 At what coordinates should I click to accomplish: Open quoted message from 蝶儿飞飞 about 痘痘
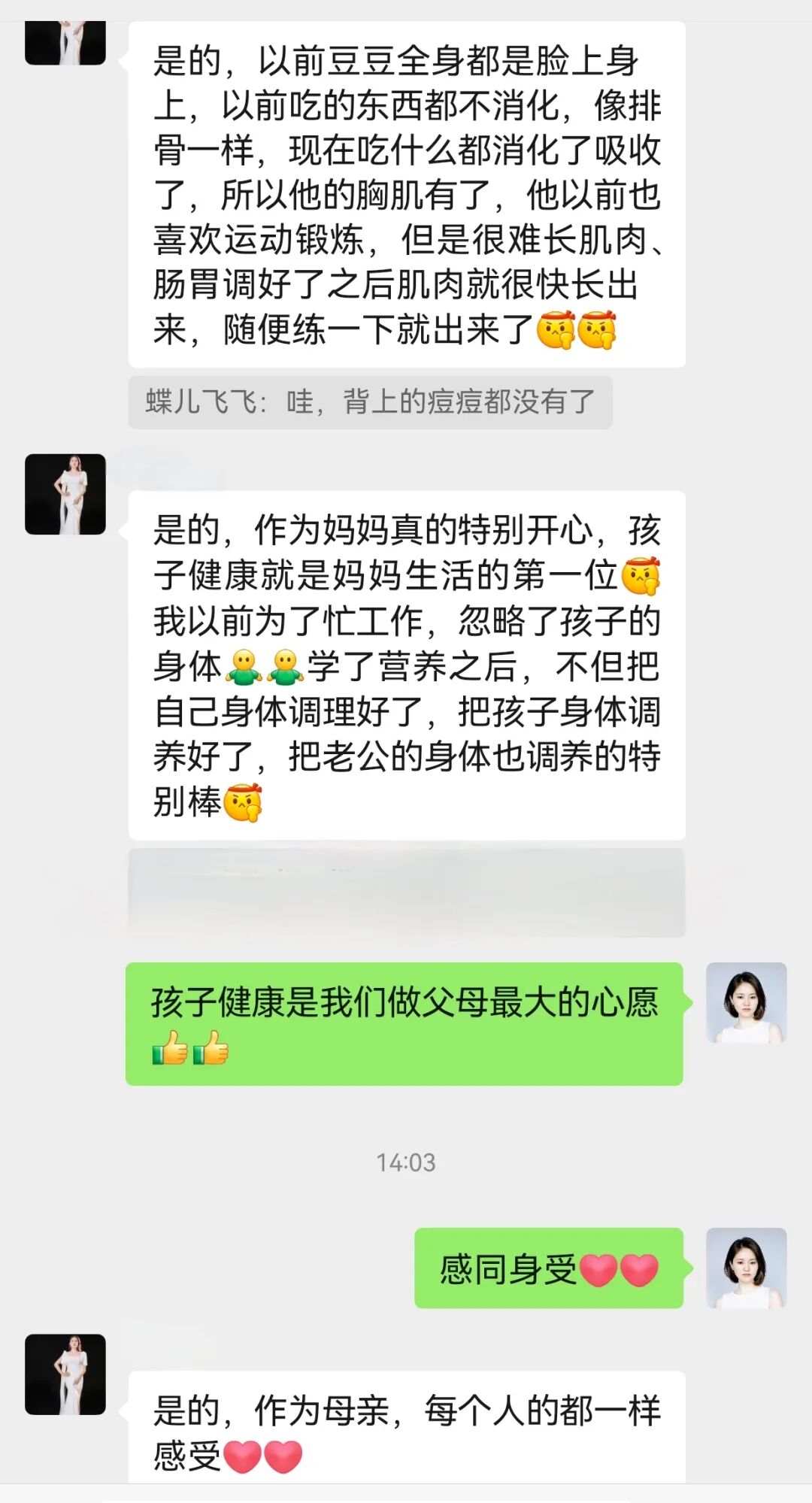pos(370,402)
